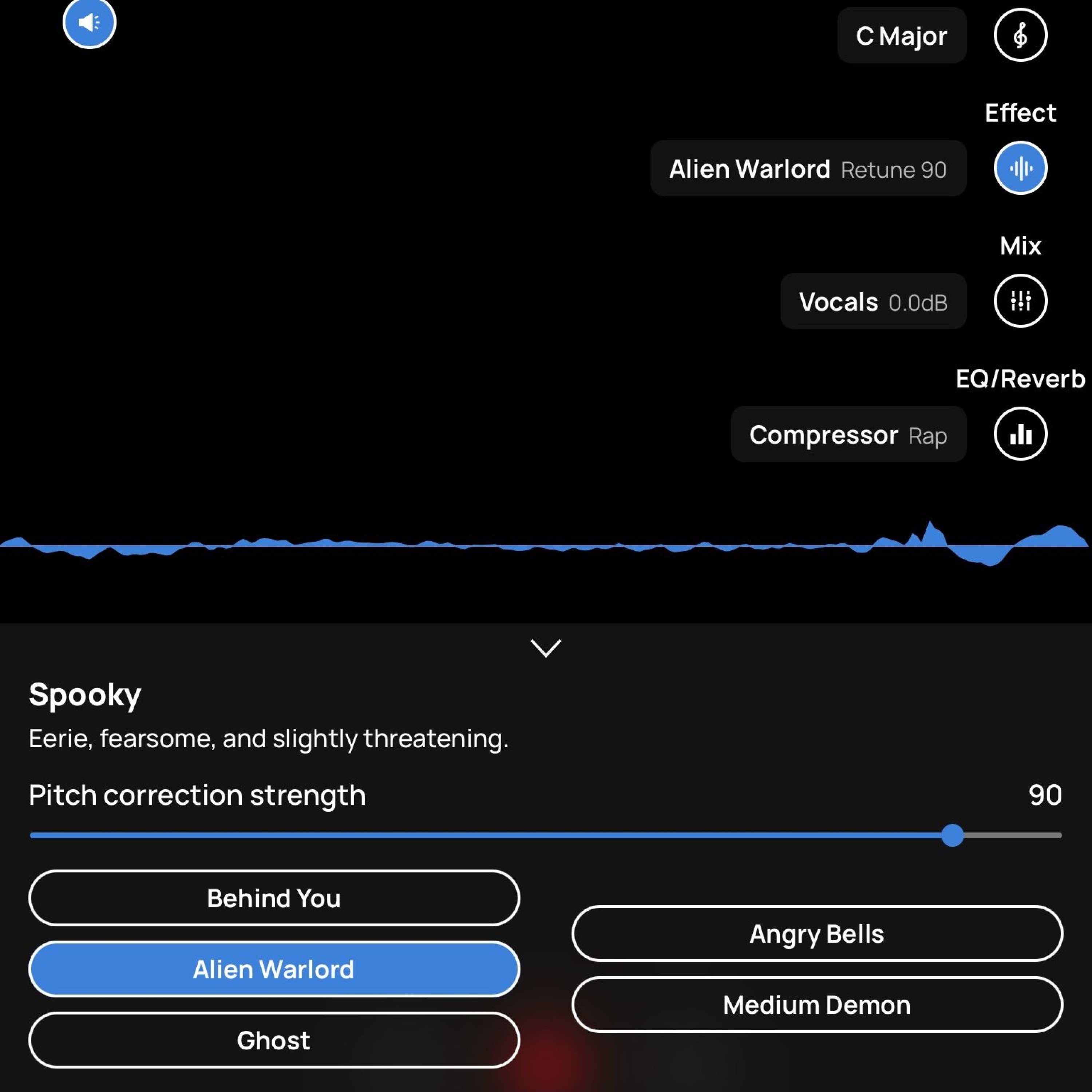Screen dimensions: 1092x1092
Task: Open the Compressor Rap chip
Action: click(x=848, y=434)
